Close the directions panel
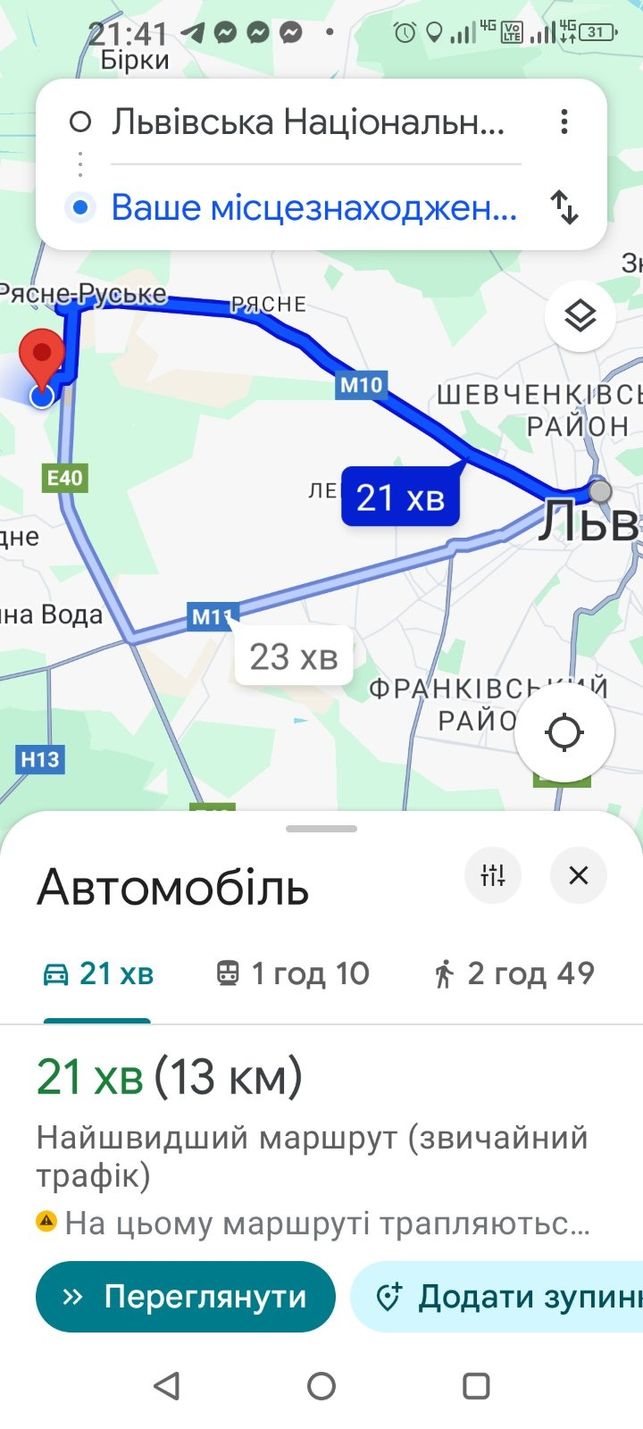The image size is (643, 1429). pos(578,876)
